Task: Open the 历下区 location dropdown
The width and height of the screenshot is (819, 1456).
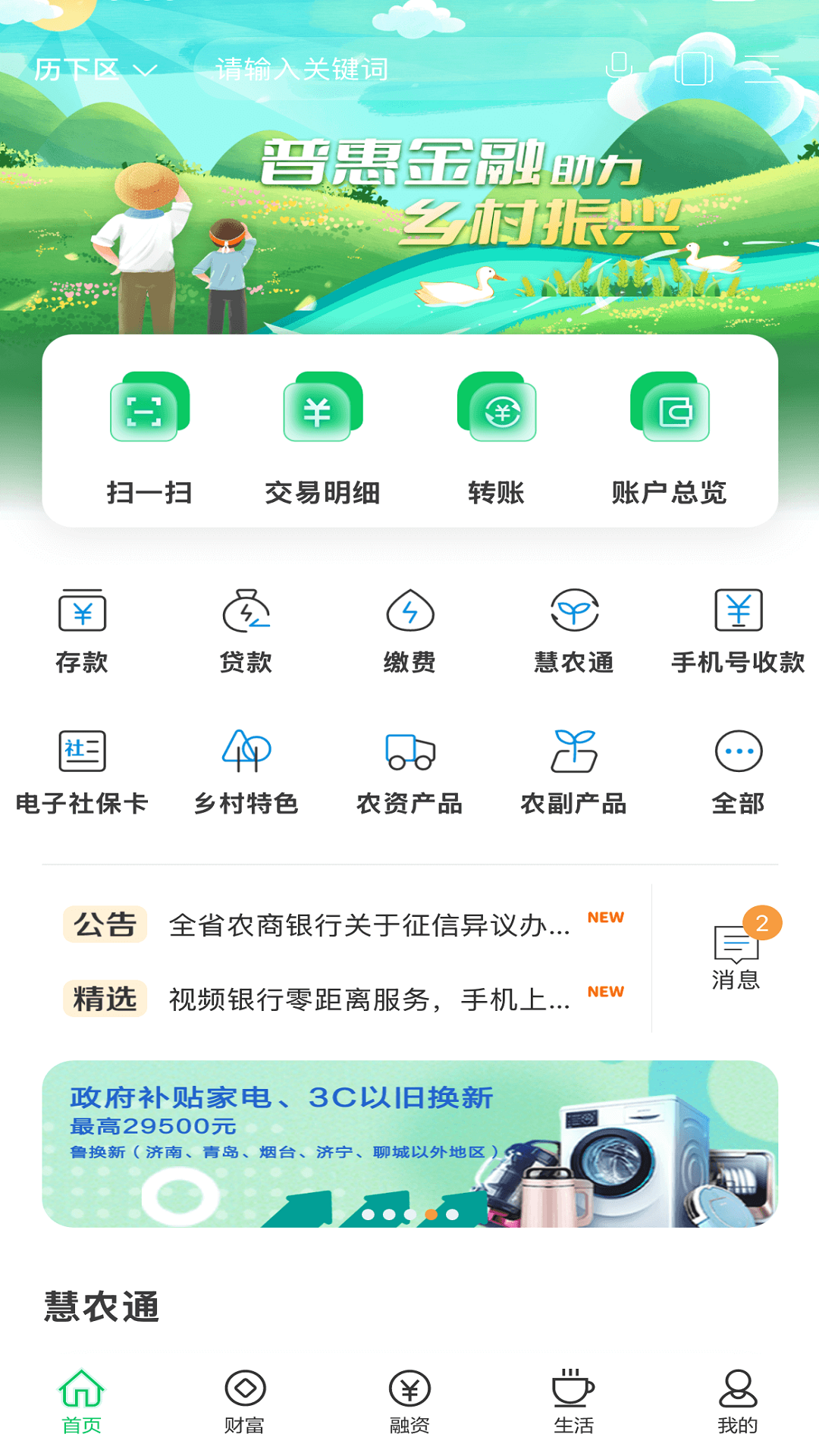Action: click(95, 70)
